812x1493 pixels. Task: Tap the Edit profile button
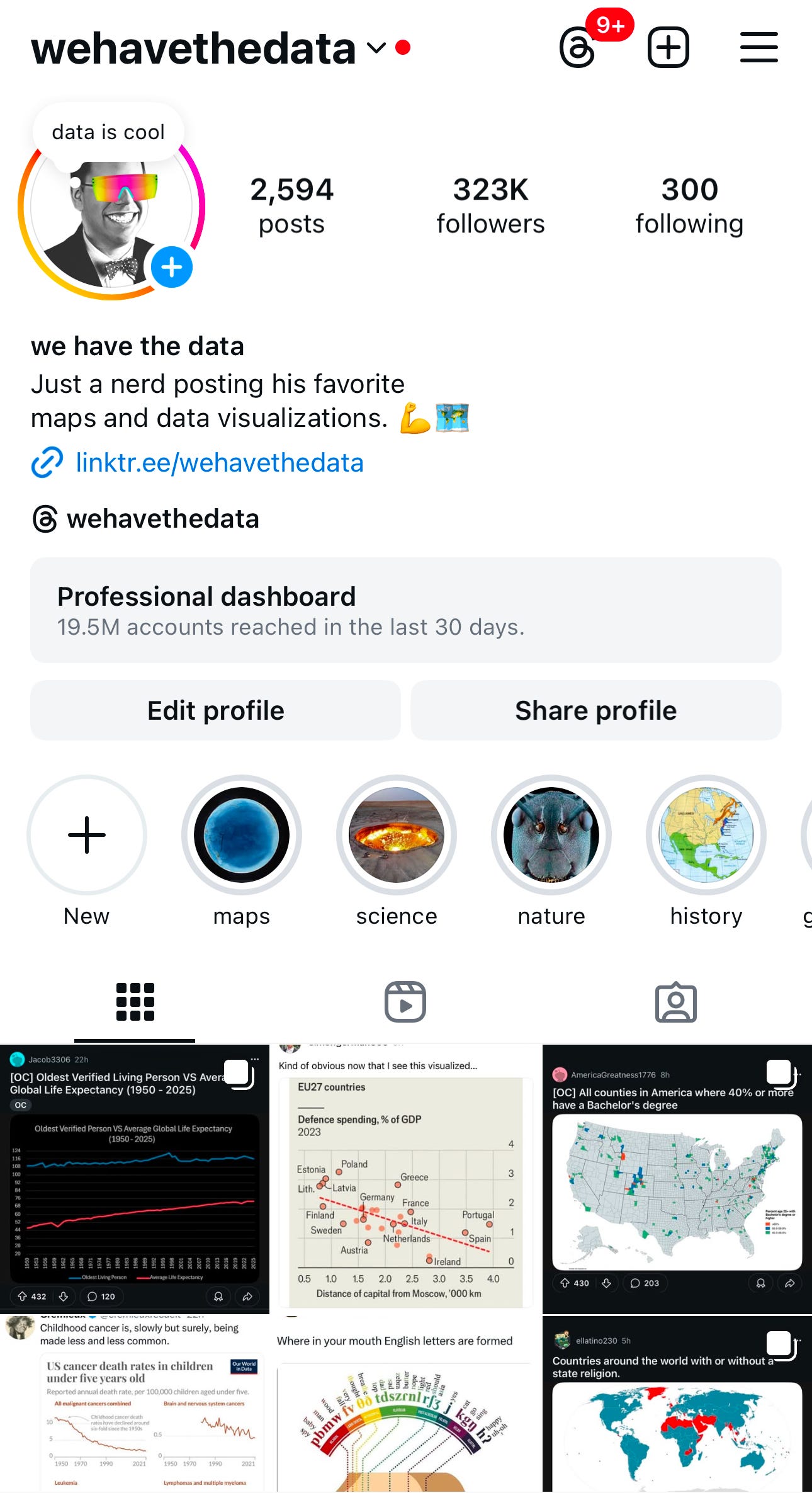click(x=216, y=710)
